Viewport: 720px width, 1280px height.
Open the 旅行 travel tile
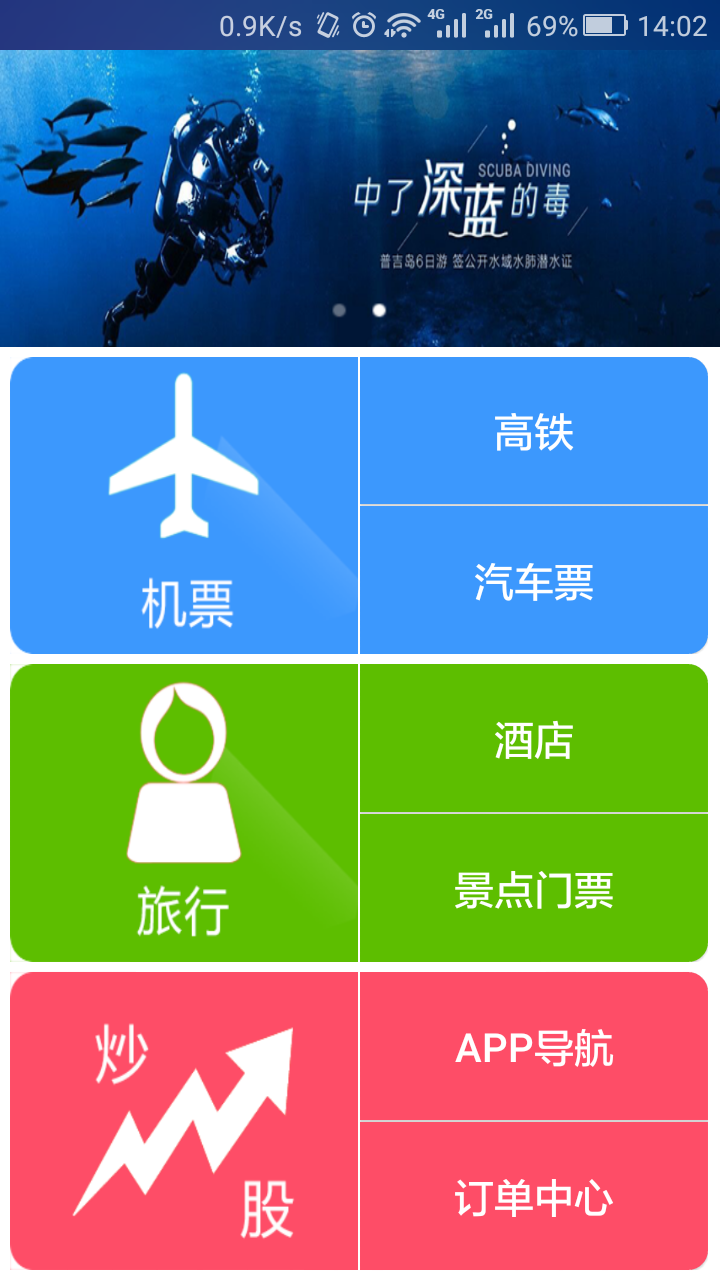tap(184, 812)
